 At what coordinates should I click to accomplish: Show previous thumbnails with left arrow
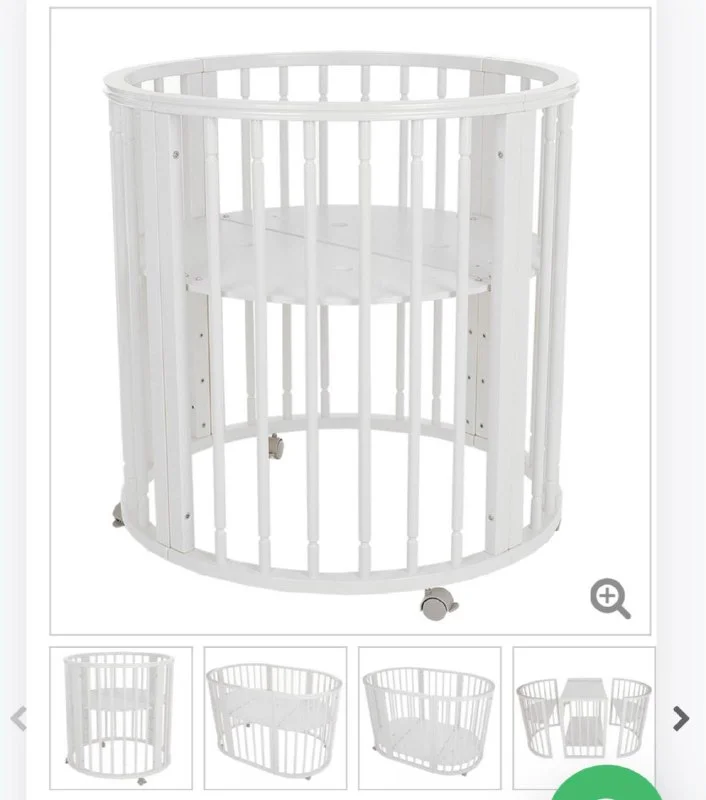click(18, 718)
